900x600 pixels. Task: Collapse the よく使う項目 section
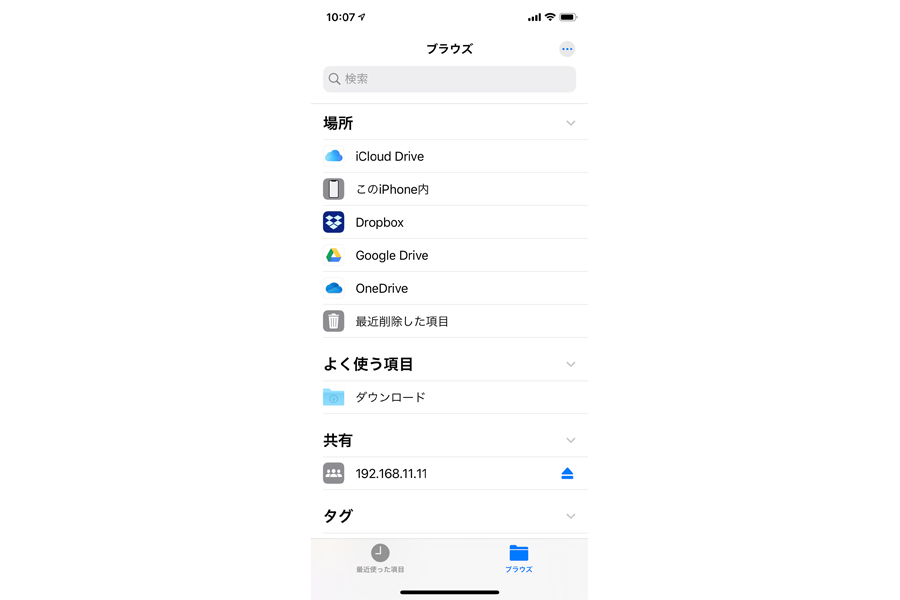tap(570, 364)
